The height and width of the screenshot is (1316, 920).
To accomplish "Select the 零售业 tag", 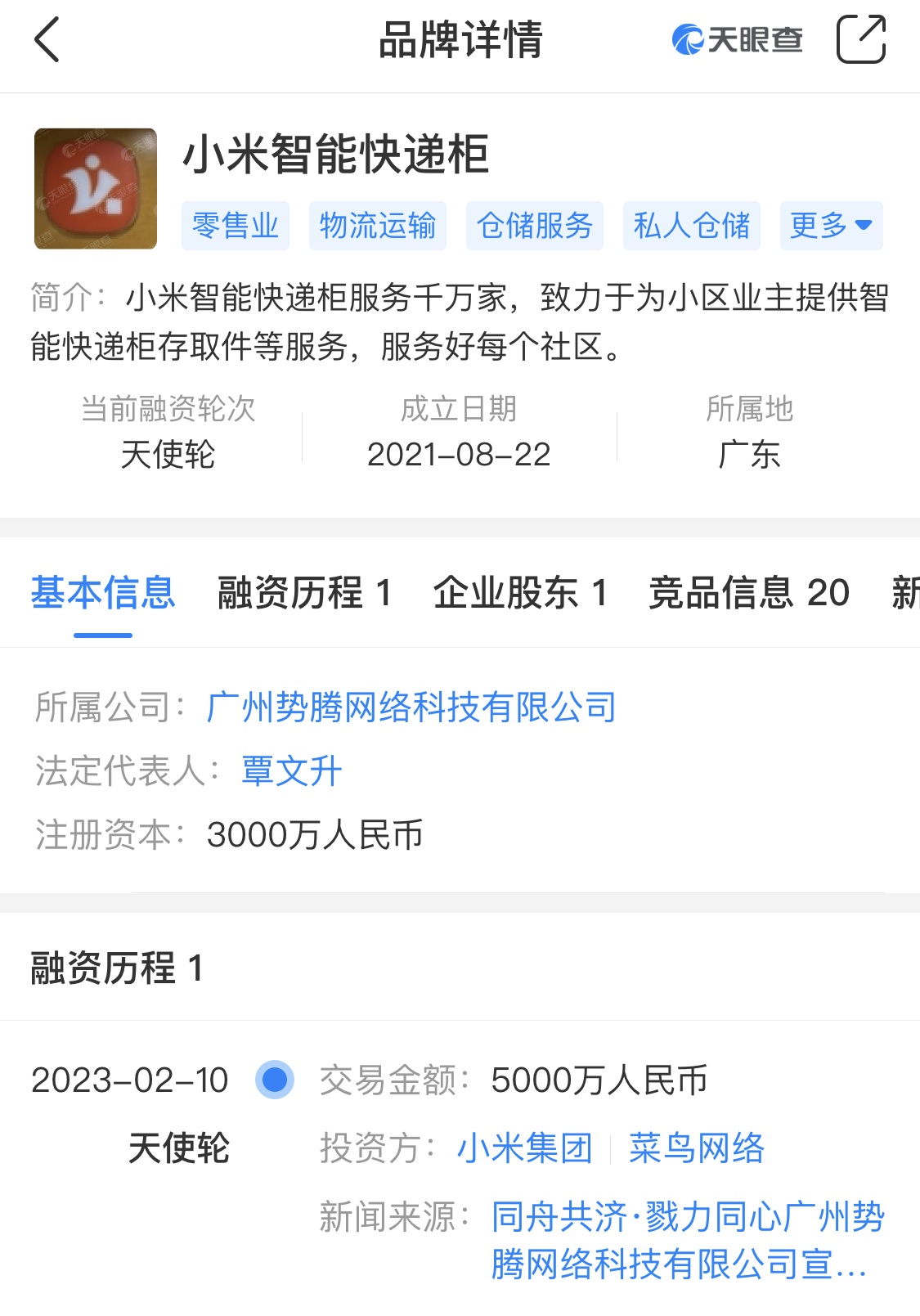I will (x=236, y=226).
